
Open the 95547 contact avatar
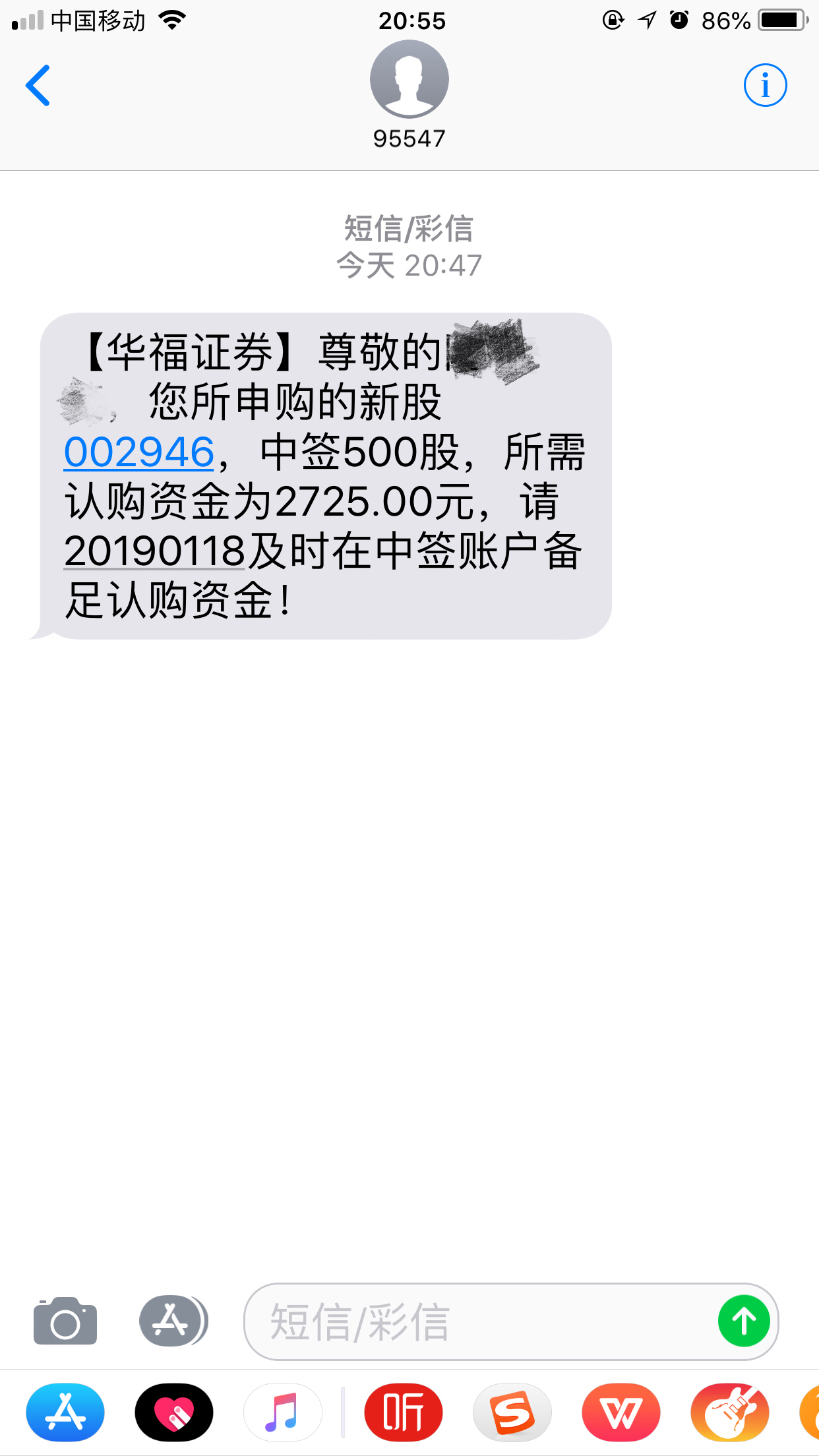tap(409, 80)
